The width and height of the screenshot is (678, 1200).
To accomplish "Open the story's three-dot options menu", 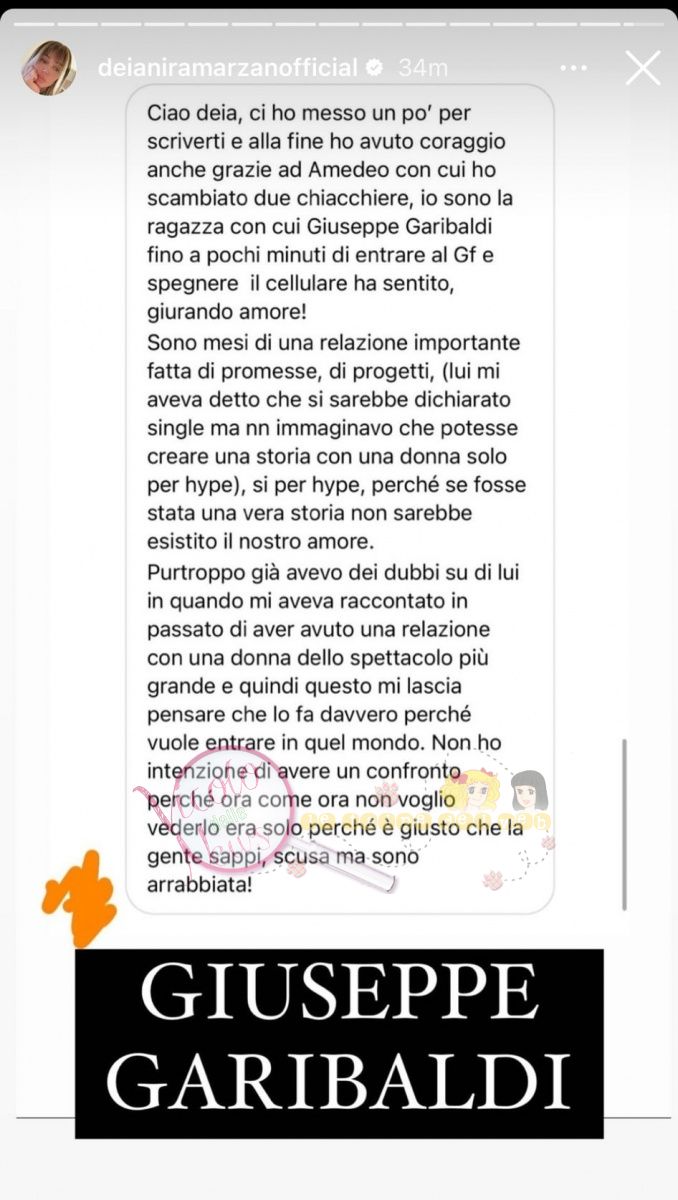I will [573, 68].
